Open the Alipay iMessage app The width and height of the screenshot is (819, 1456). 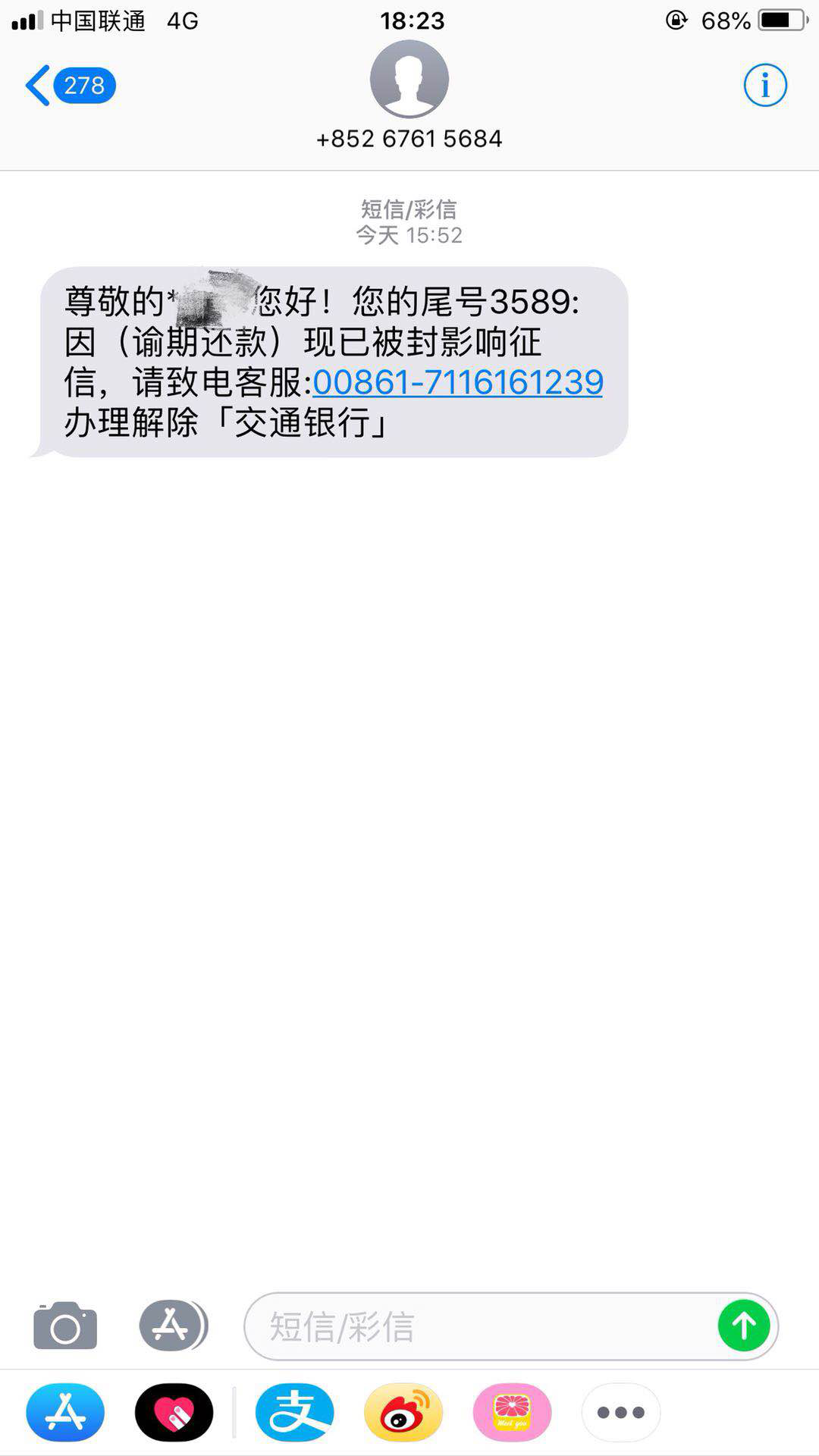pyautogui.click(x=294, y=1412)
